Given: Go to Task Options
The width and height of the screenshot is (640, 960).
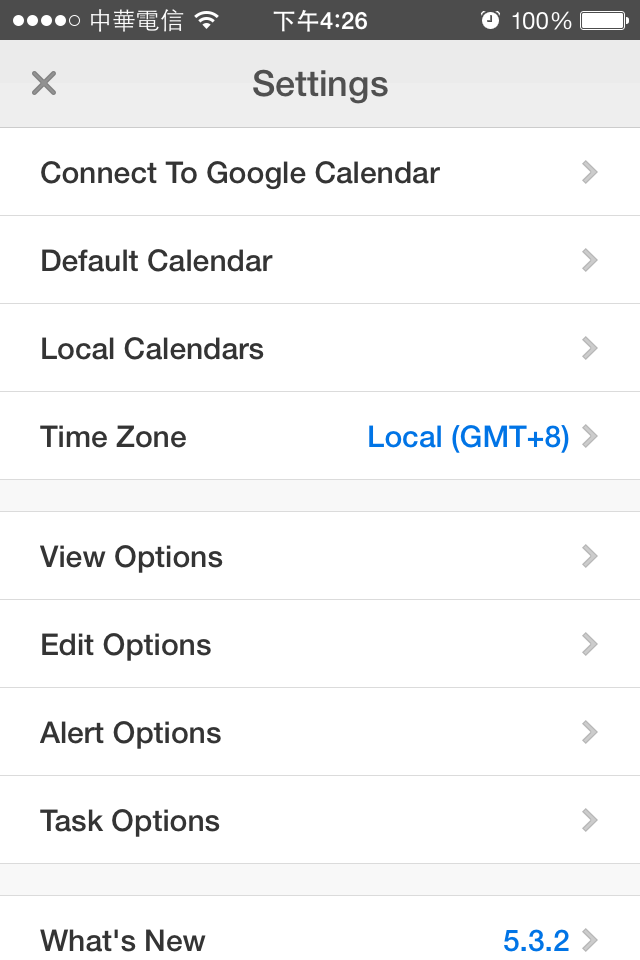Looking at the screenshot, I should tap(320, 821).
